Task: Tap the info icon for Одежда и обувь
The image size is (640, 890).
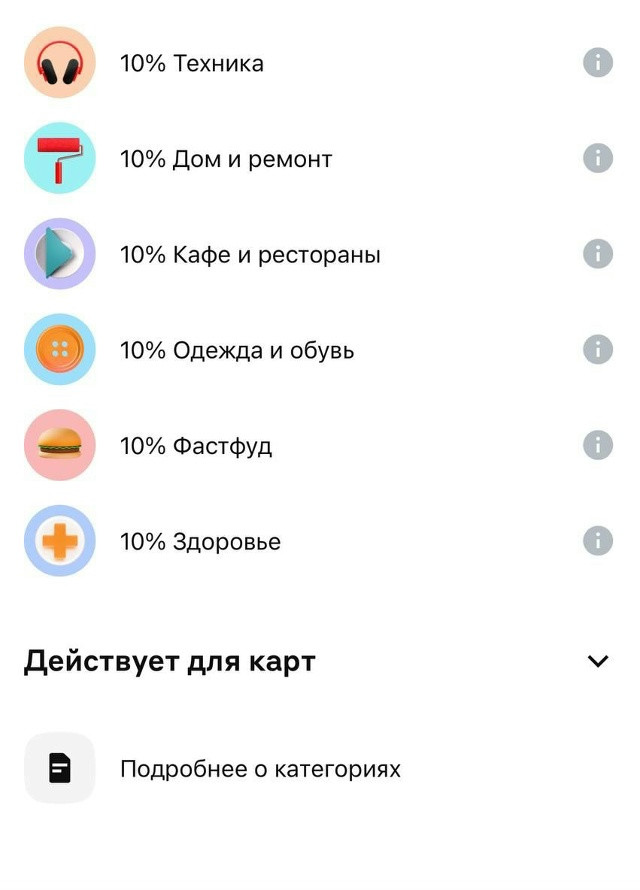Action: 597,350
